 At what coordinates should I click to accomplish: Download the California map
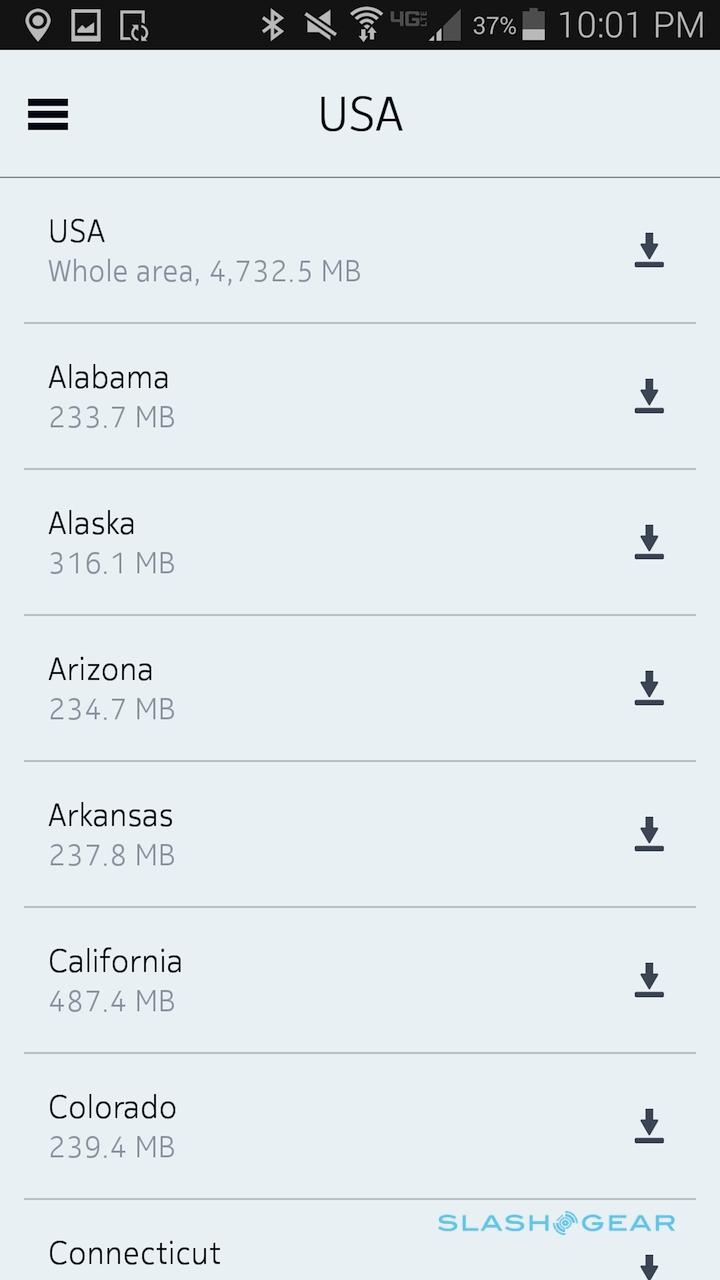click(649, 980)
